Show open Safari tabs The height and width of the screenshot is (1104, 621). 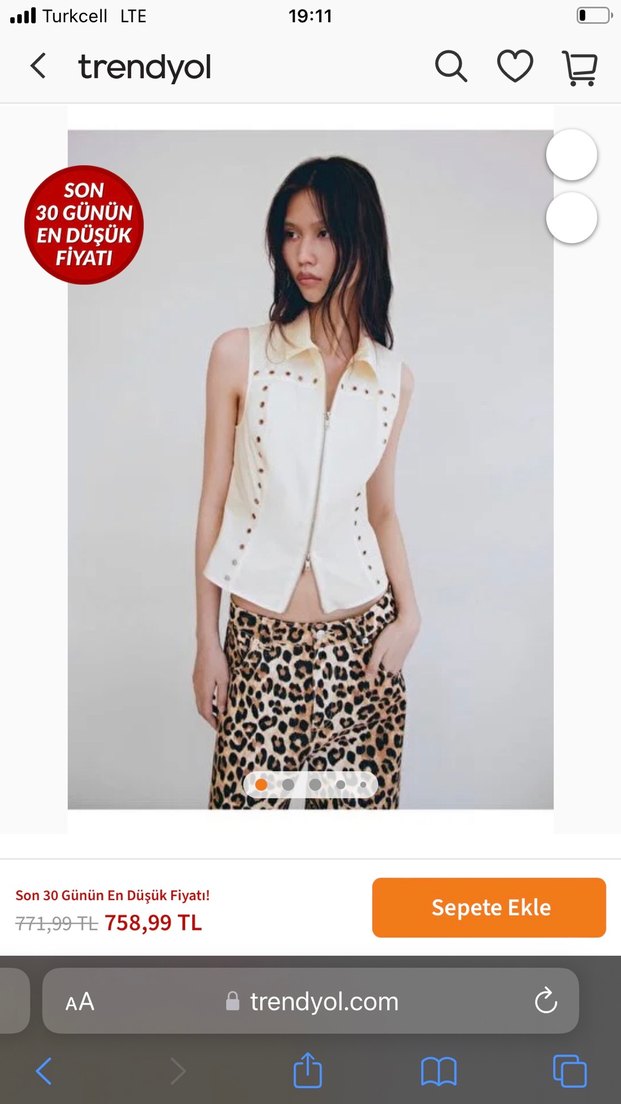[x=570, y=1071]
